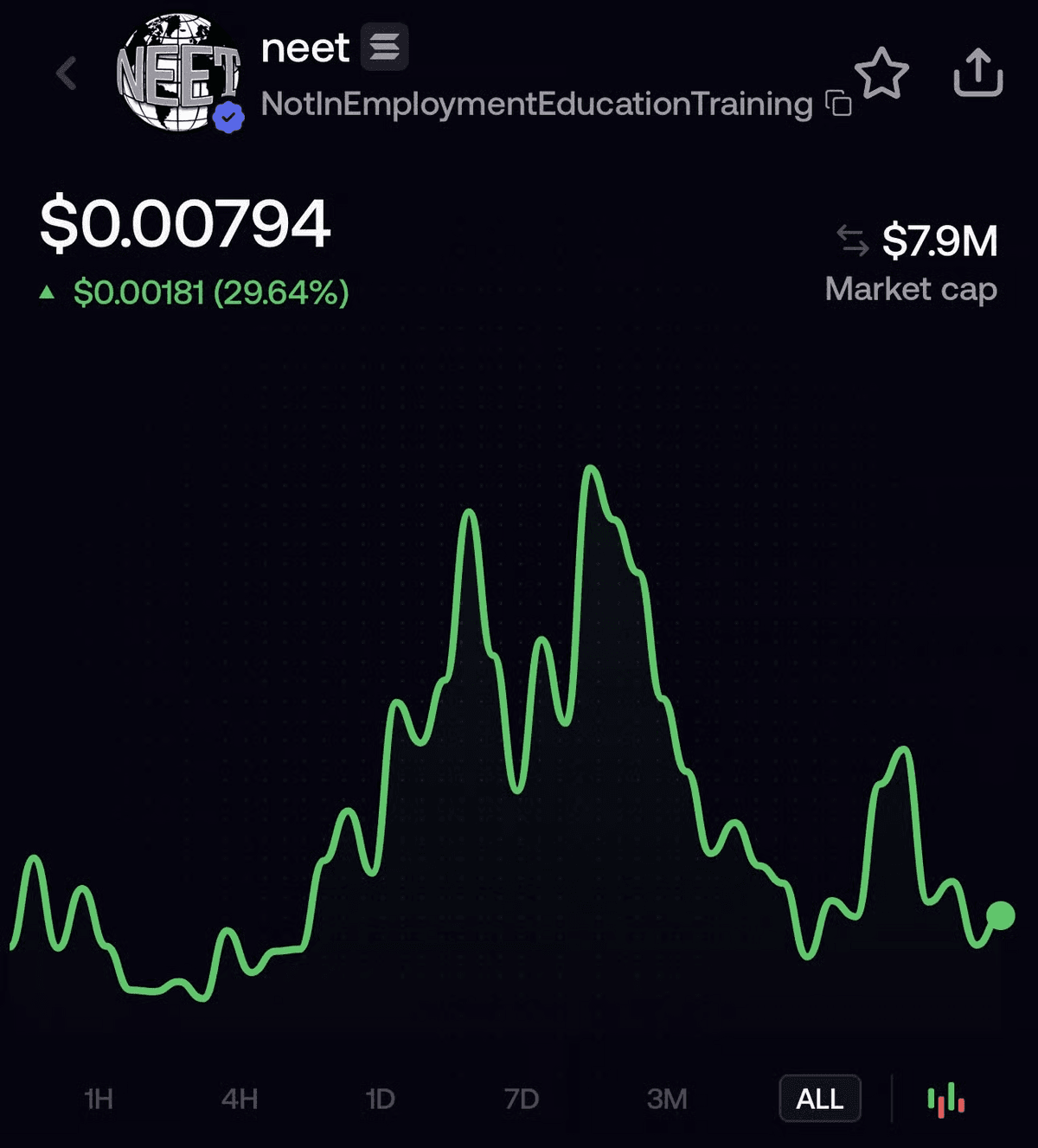Navigate back using the left chevron

(x=66, y=72)
